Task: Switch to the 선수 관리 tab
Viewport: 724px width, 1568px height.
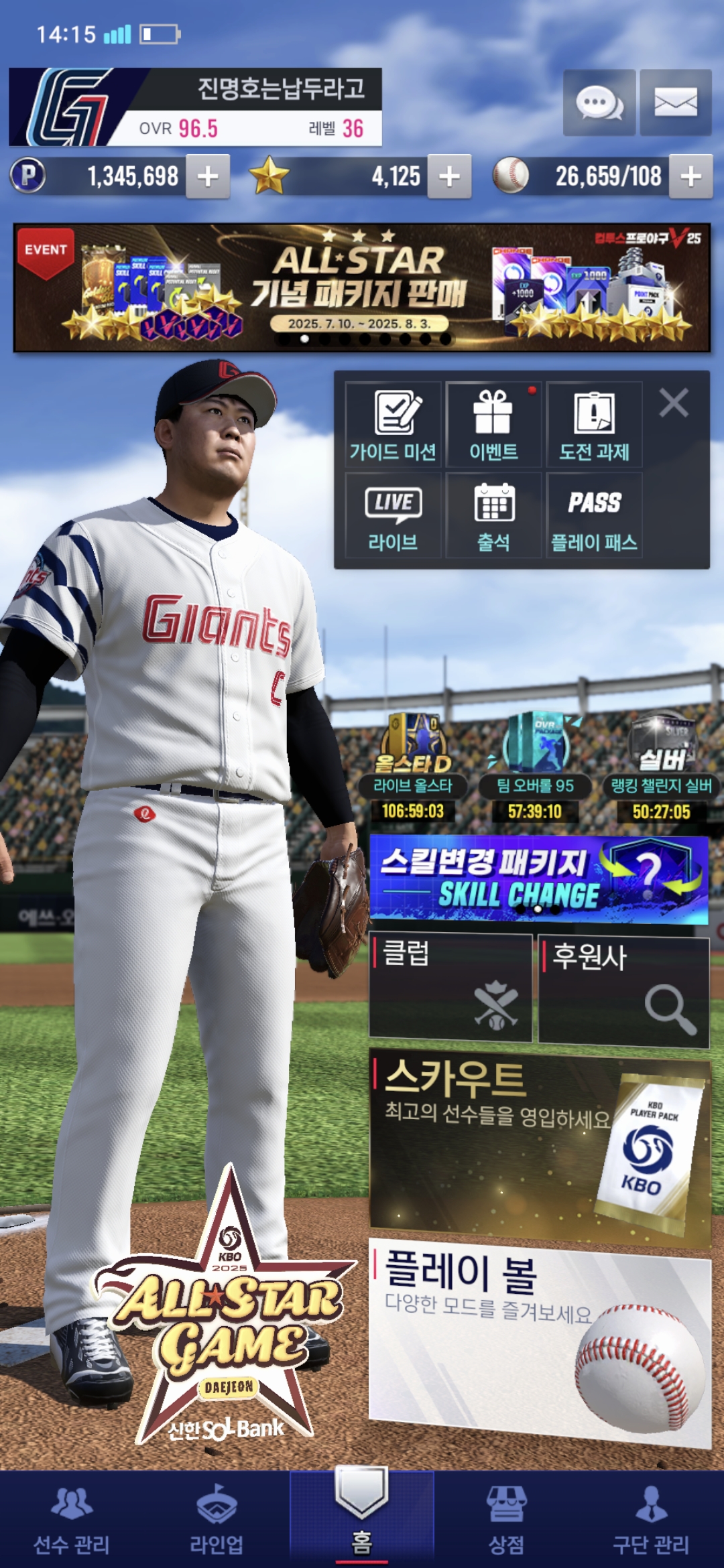Action: [x=72, y=1520]
